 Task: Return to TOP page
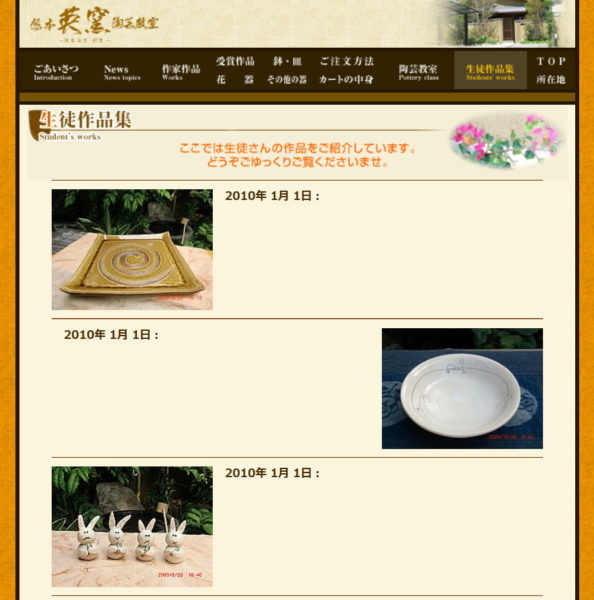pyautogui.click(x=551, y=61)
